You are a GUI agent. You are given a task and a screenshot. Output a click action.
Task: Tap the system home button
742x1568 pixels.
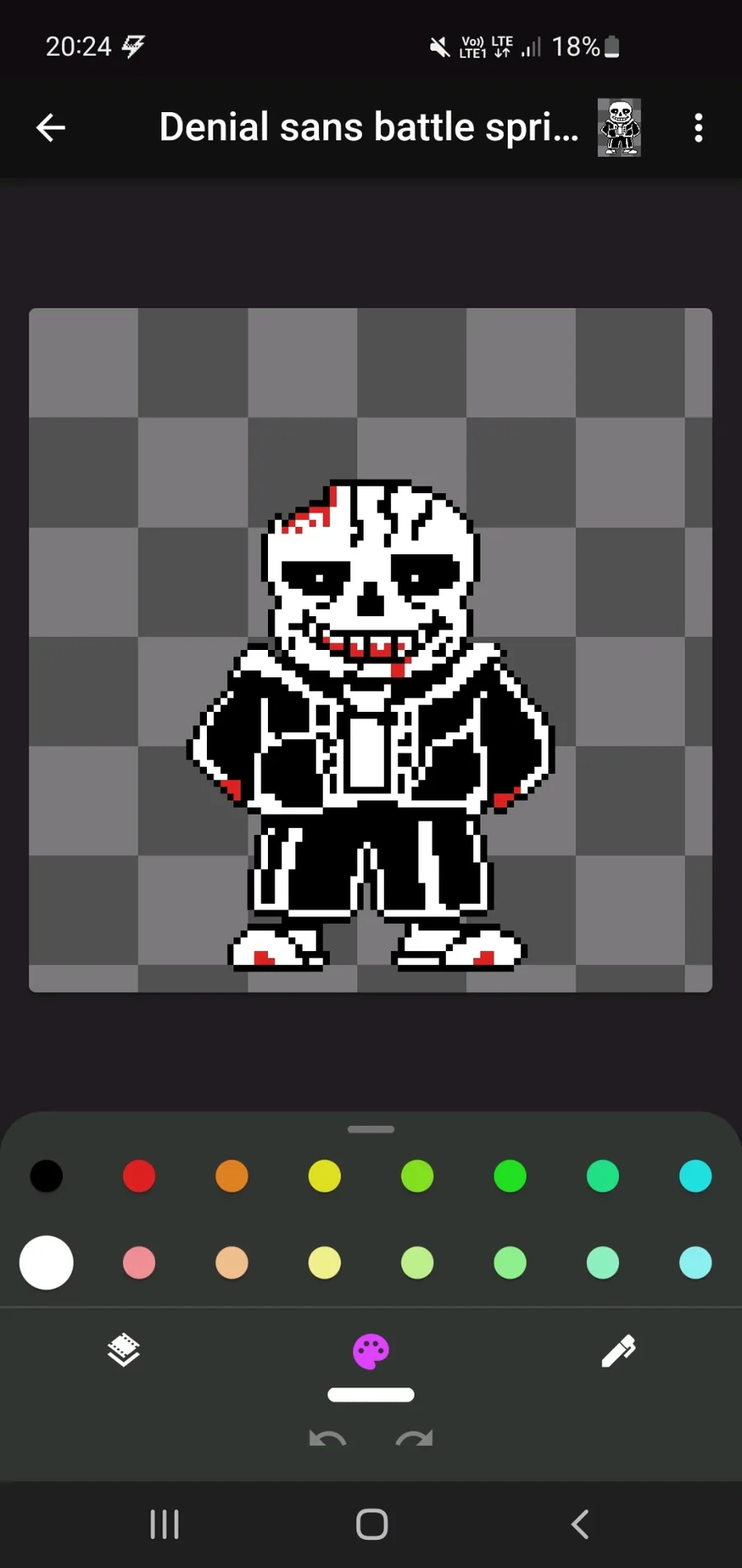point(372,1524)
